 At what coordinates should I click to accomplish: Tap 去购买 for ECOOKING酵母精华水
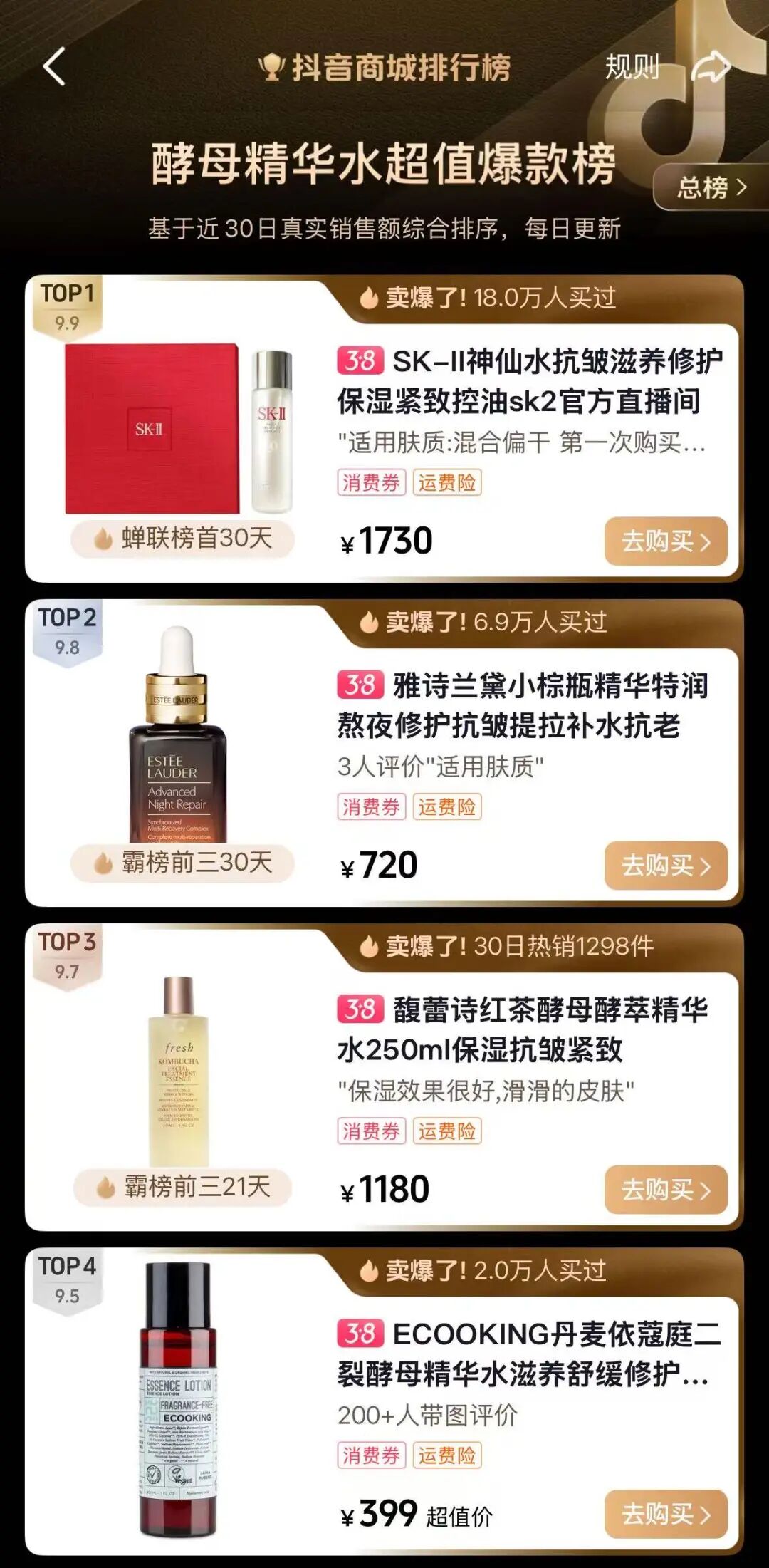[665, 1514]
